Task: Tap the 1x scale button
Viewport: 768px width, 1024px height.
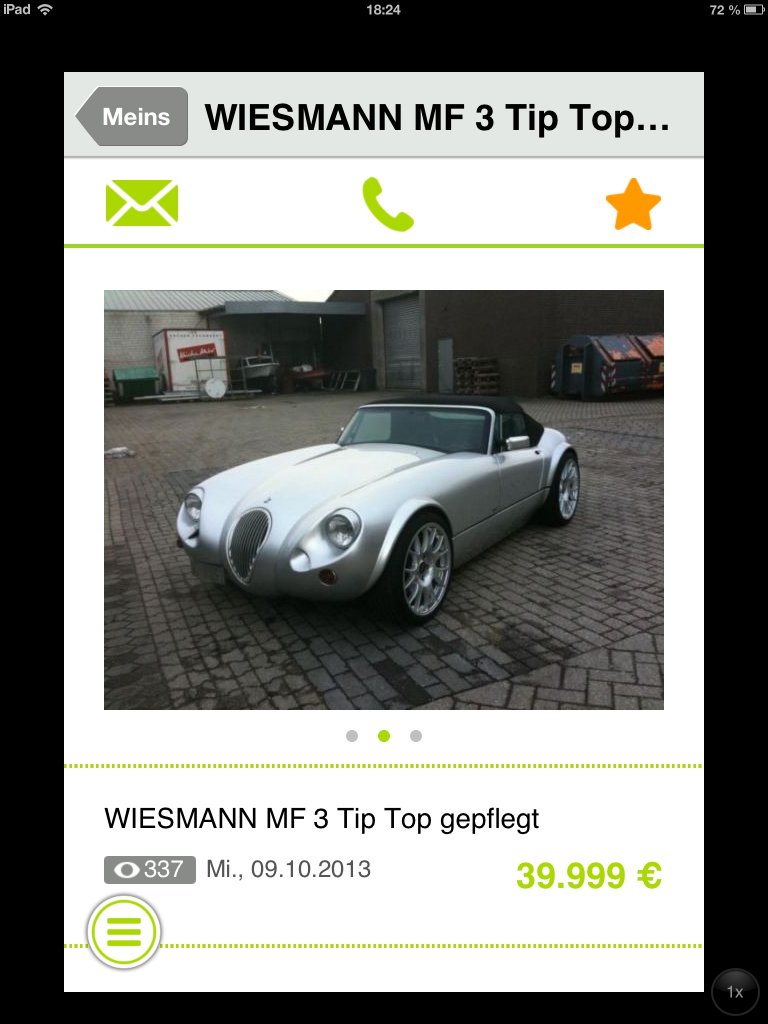Action: [x=735, y=992]
